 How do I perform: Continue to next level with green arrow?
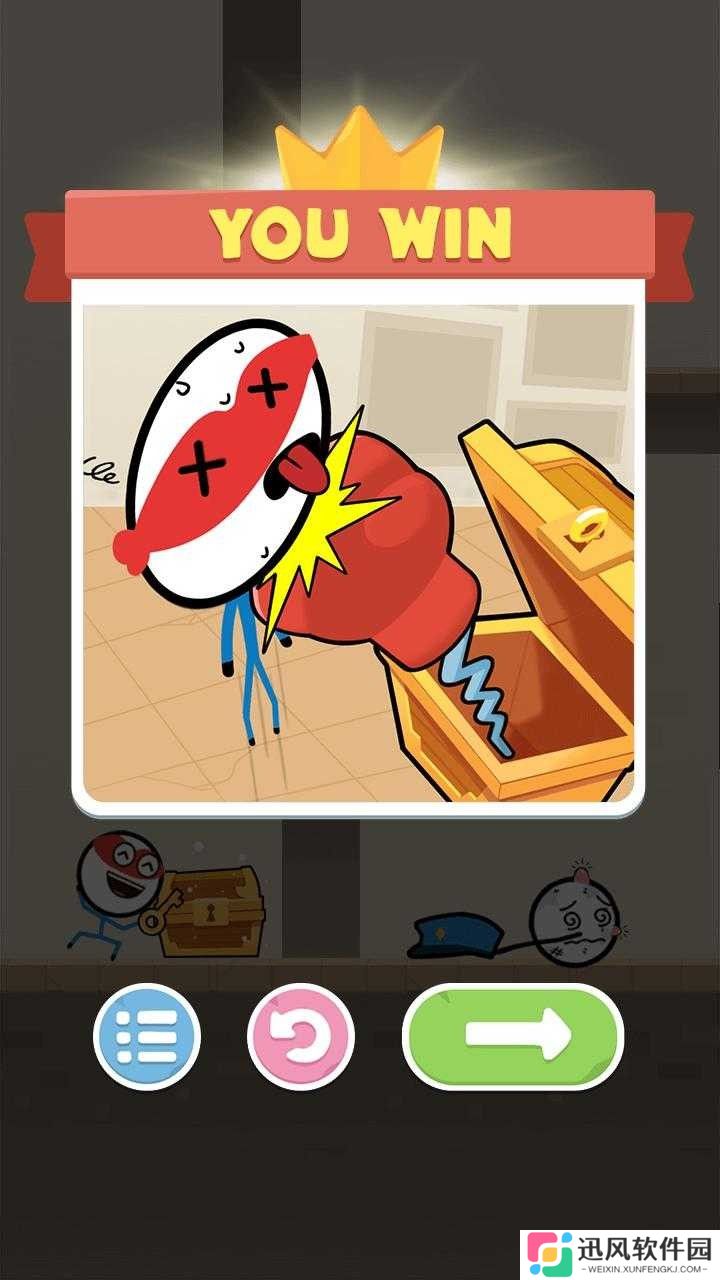pos(513,1036)
